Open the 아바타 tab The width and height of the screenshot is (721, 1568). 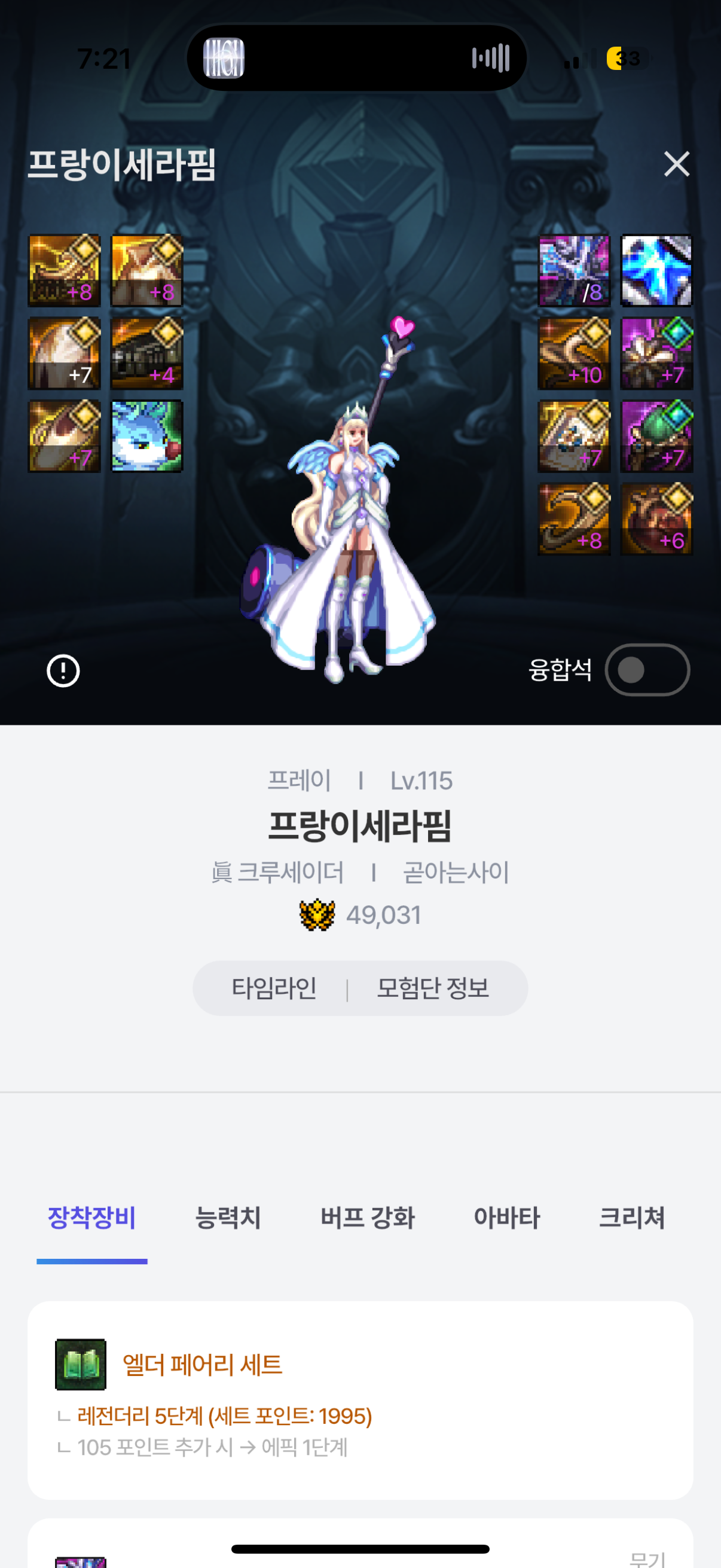[506, 1218]
